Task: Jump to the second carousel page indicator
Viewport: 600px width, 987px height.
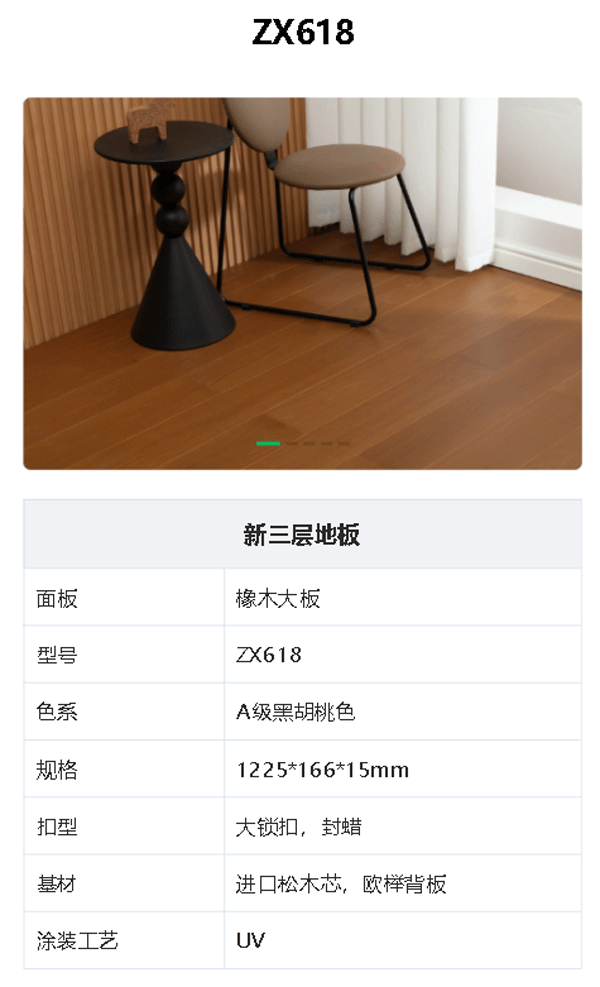Action: click(x=292, y=444)
